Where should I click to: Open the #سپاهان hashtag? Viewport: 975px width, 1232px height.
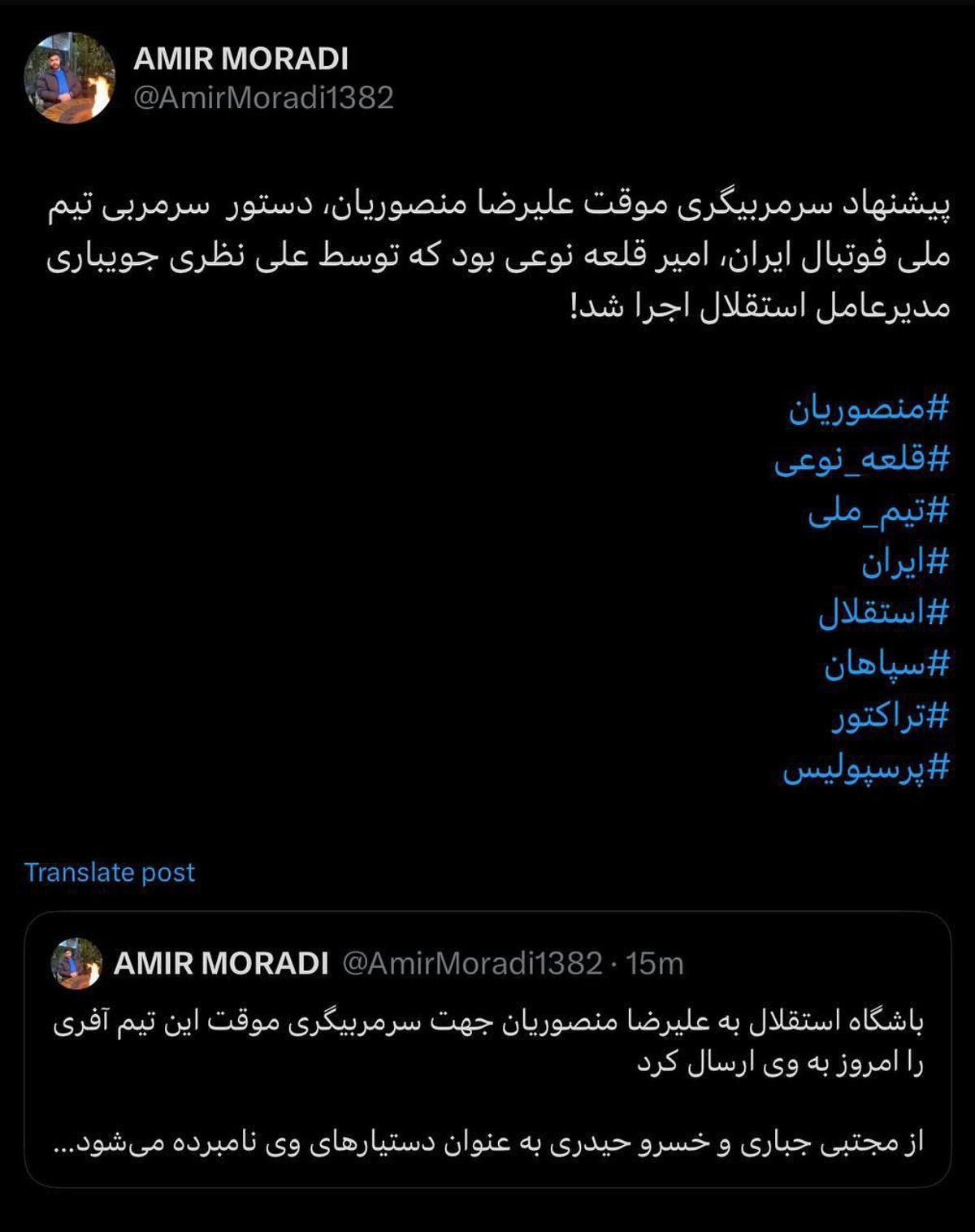[886, 664]
